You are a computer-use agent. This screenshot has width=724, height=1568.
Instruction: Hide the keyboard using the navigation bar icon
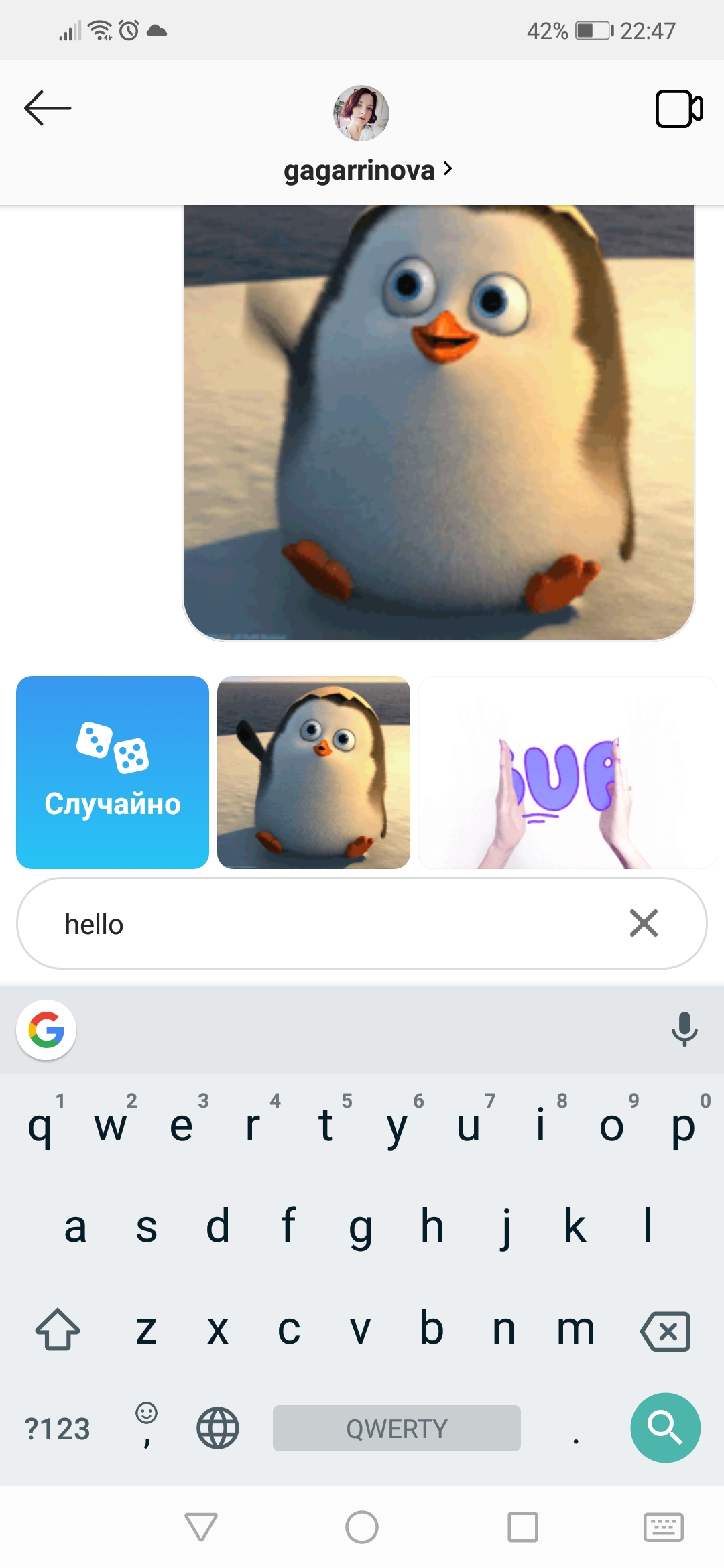[663, 1527]
